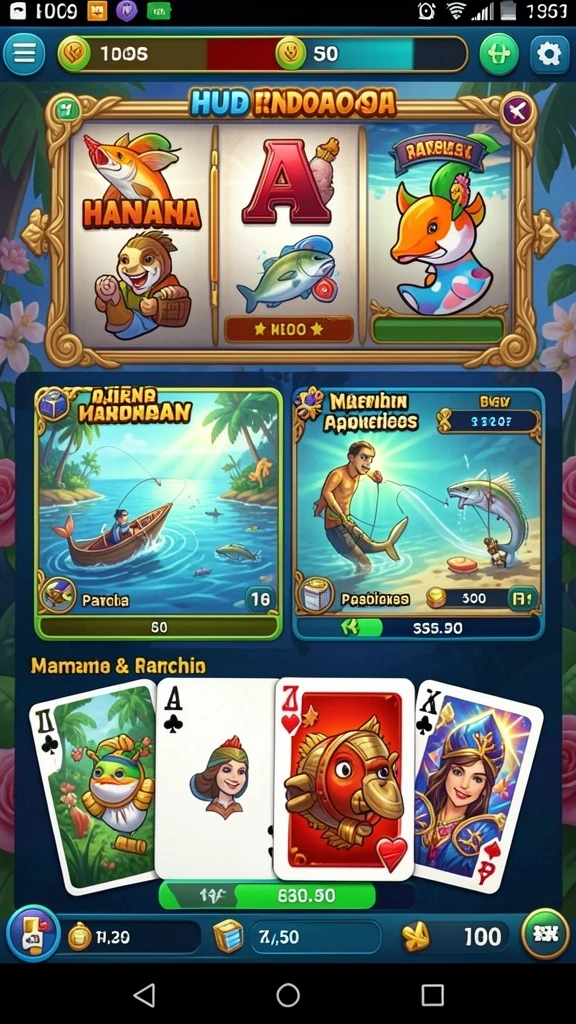576x1024 pixels.
Task: Open the fisherman catching fish game card
Action: (x=418, y=513)
